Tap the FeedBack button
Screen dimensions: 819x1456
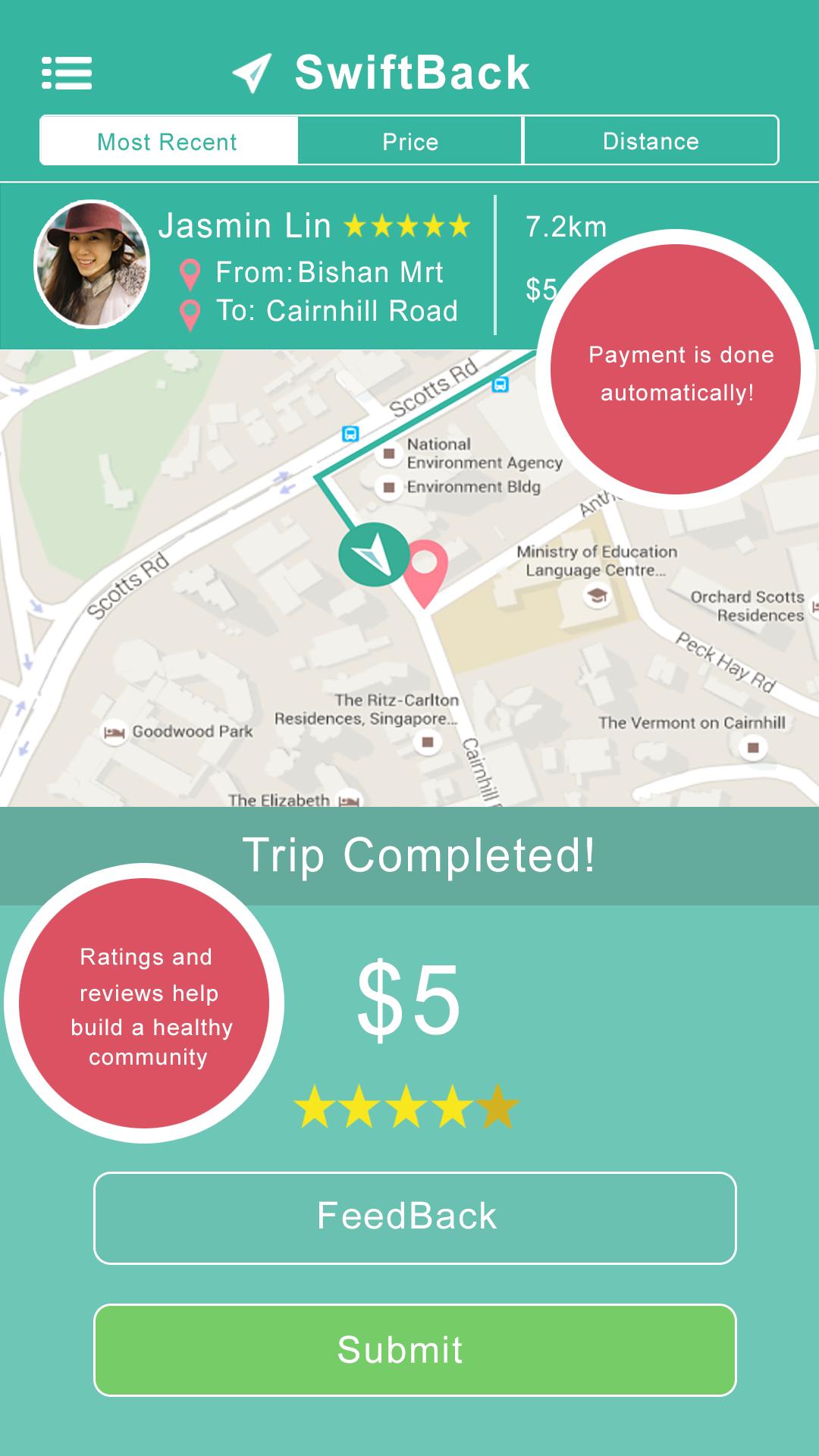(415, 1218)
